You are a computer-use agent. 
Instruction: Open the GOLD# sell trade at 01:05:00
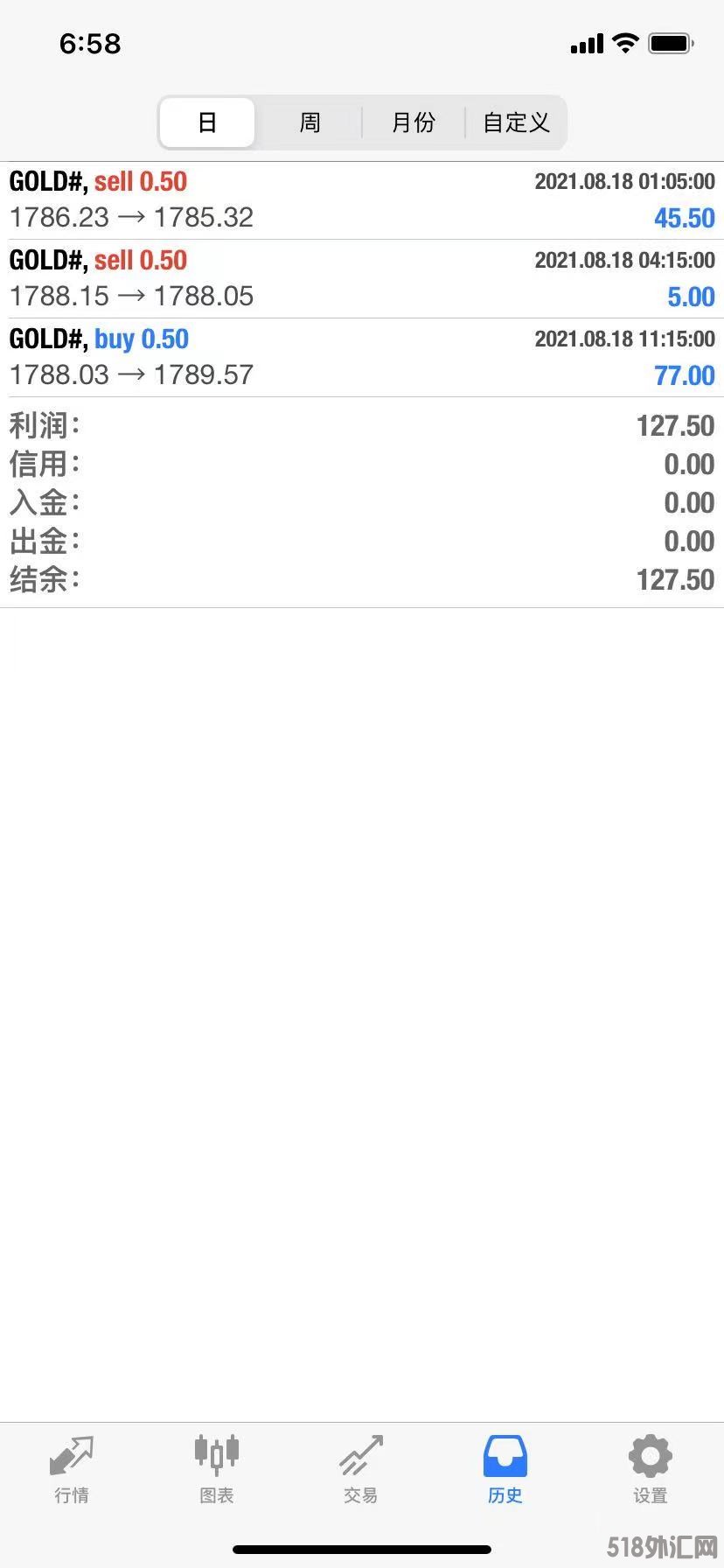362,200
